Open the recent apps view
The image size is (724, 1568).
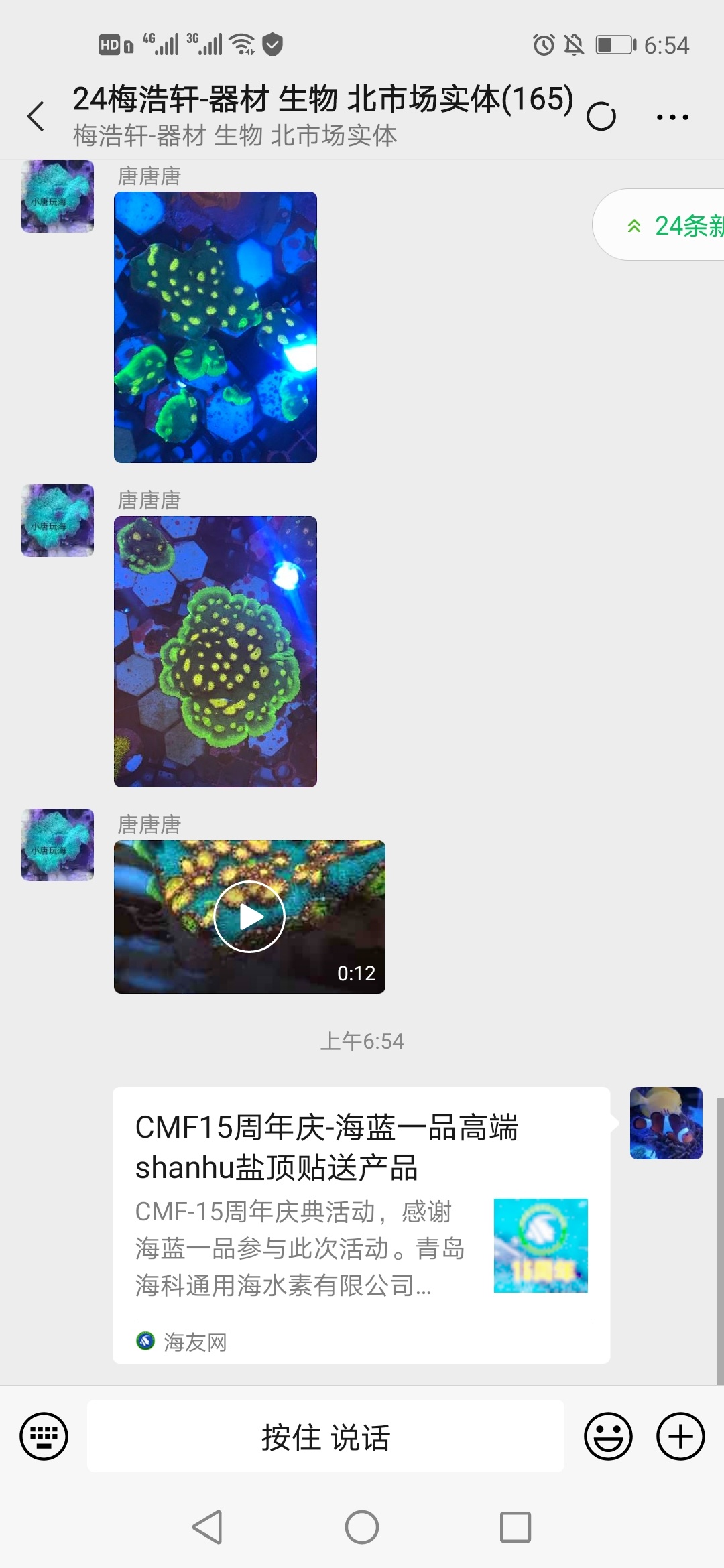(x=516, y=1527)
